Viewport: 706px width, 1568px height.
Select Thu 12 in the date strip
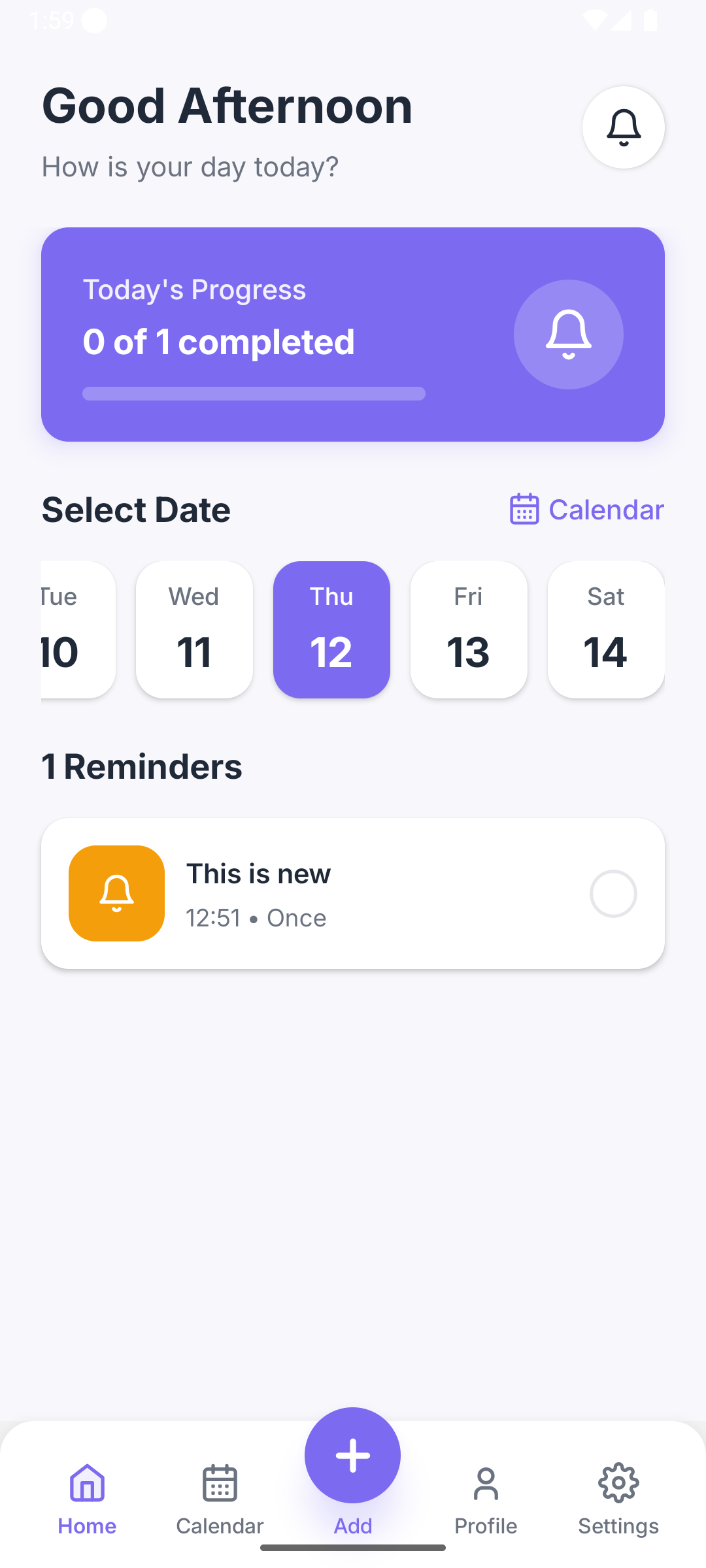[331, 630]
